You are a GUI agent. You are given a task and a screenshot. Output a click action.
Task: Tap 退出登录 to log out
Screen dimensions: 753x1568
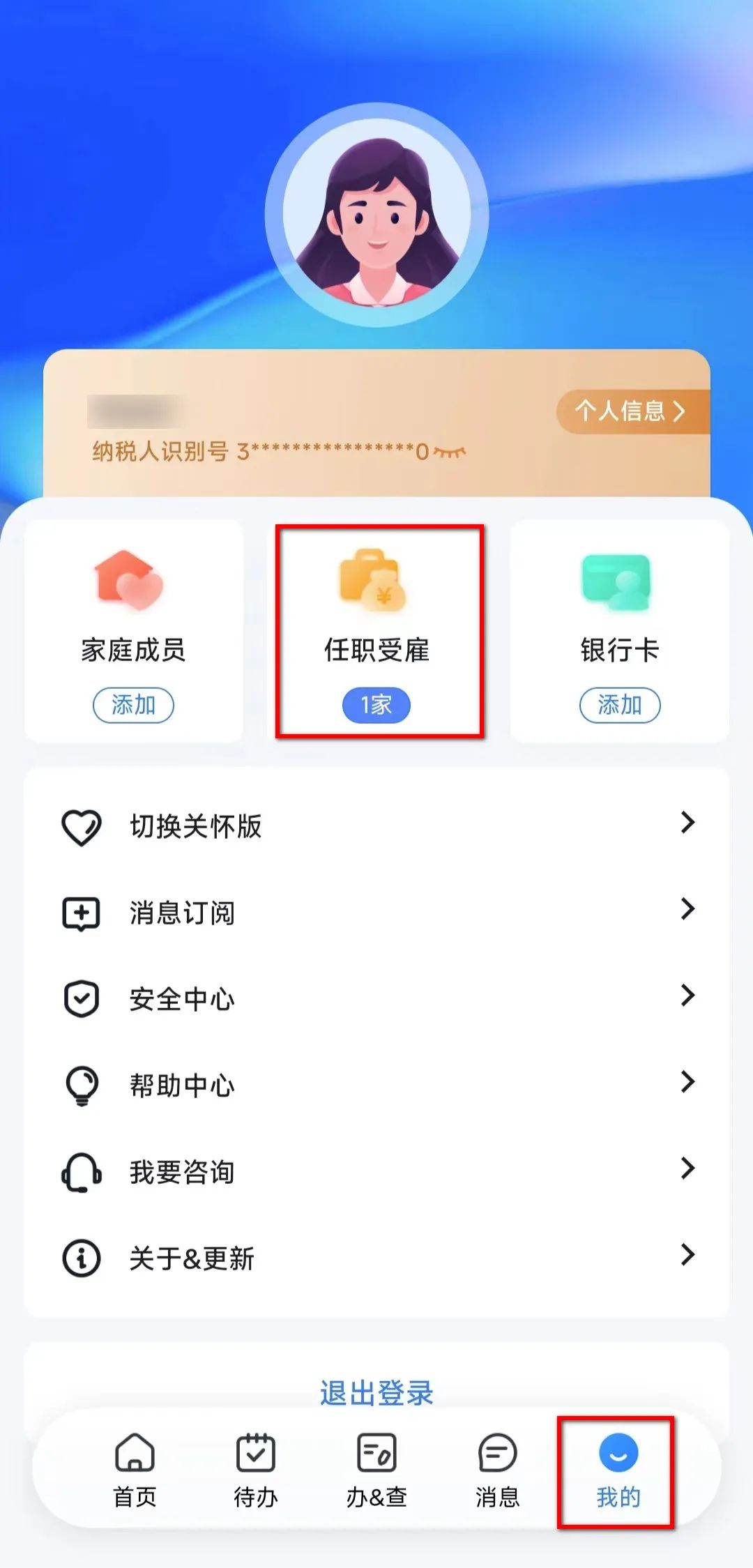pyautogui.click(x=376, y=1393)
